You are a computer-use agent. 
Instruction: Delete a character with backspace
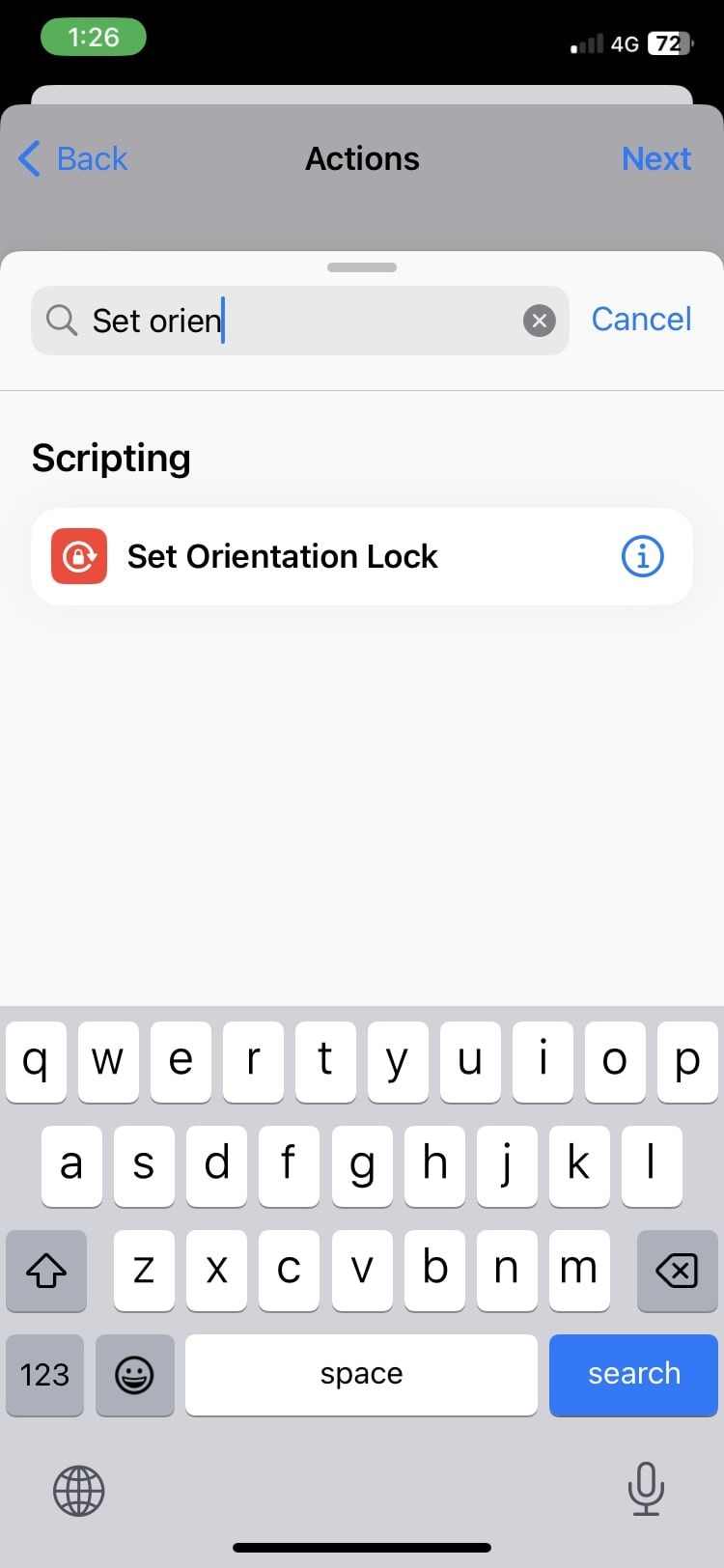tap(677, 1271)
